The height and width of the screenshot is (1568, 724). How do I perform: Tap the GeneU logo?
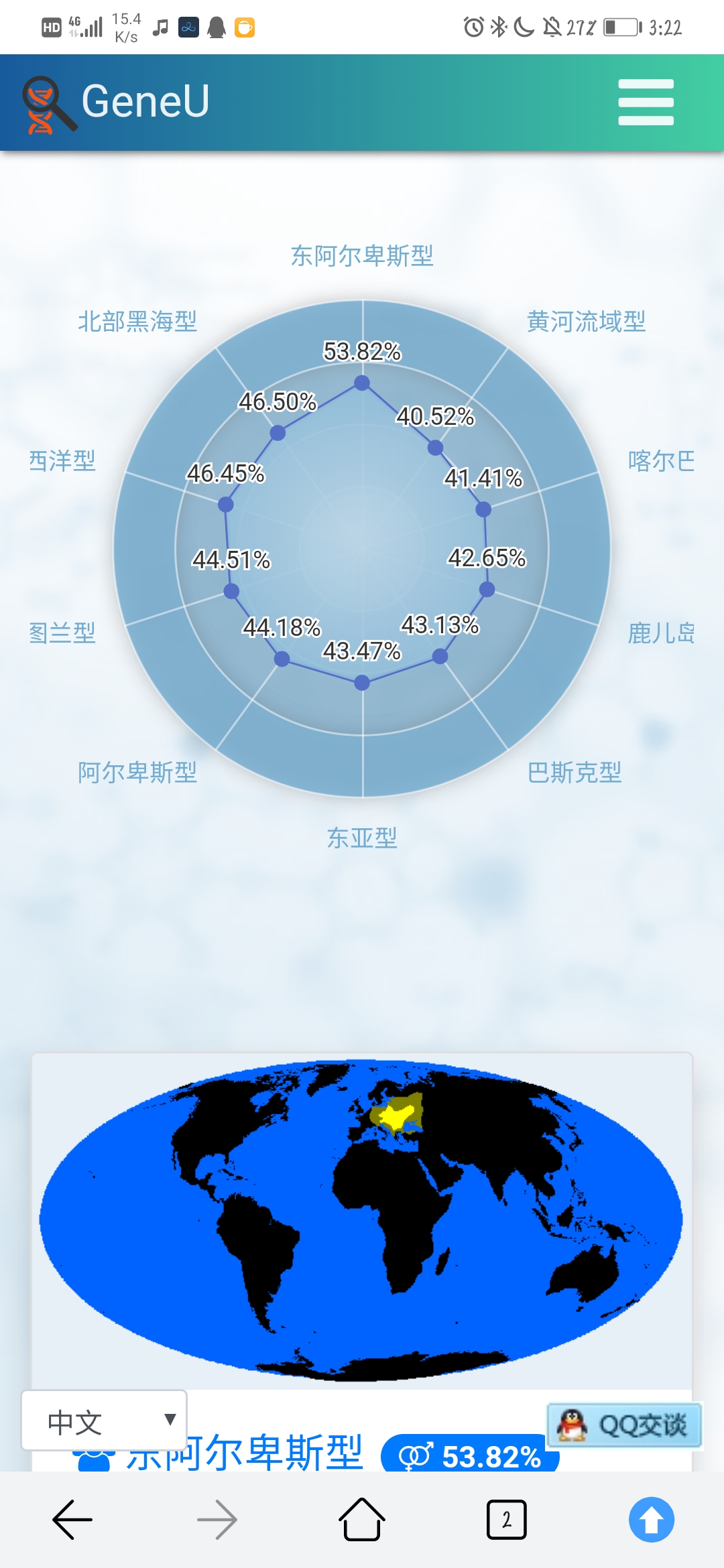[x=116, y=103]
